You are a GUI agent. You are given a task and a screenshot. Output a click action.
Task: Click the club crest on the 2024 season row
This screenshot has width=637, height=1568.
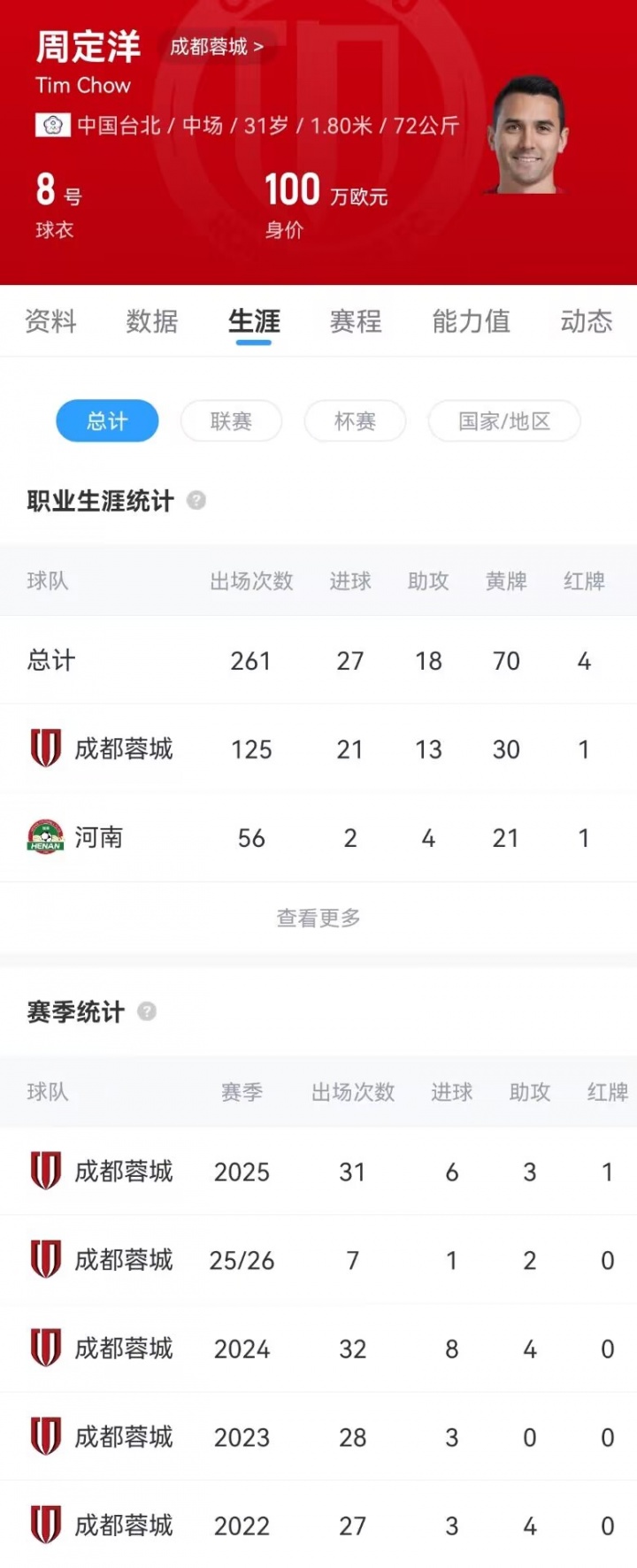[x=45, y=1349]
